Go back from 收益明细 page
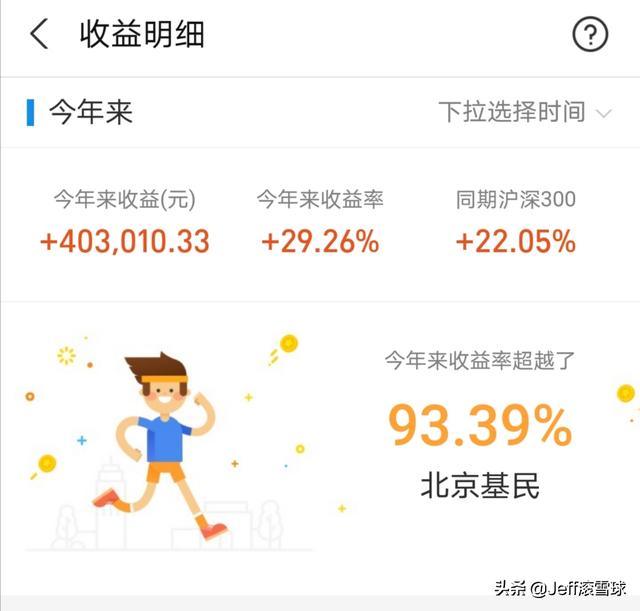 [39, 35]
